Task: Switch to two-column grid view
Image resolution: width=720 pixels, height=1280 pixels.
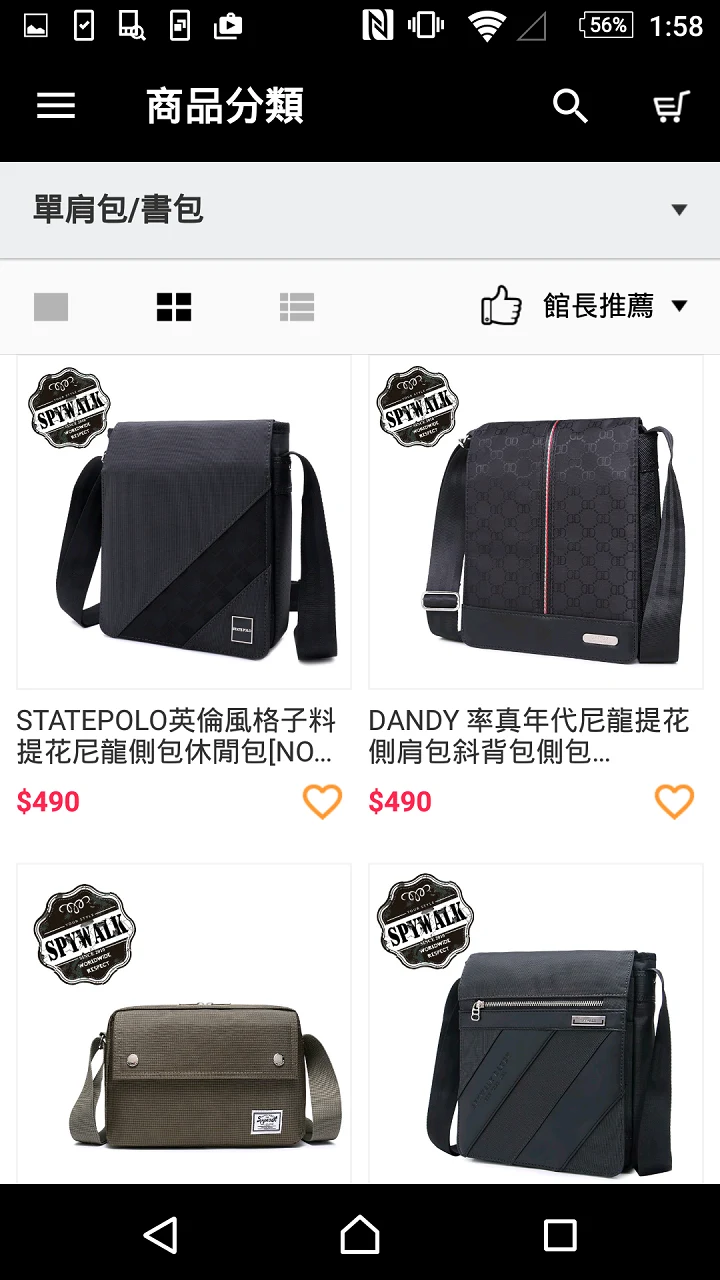Action: point(174,307)
